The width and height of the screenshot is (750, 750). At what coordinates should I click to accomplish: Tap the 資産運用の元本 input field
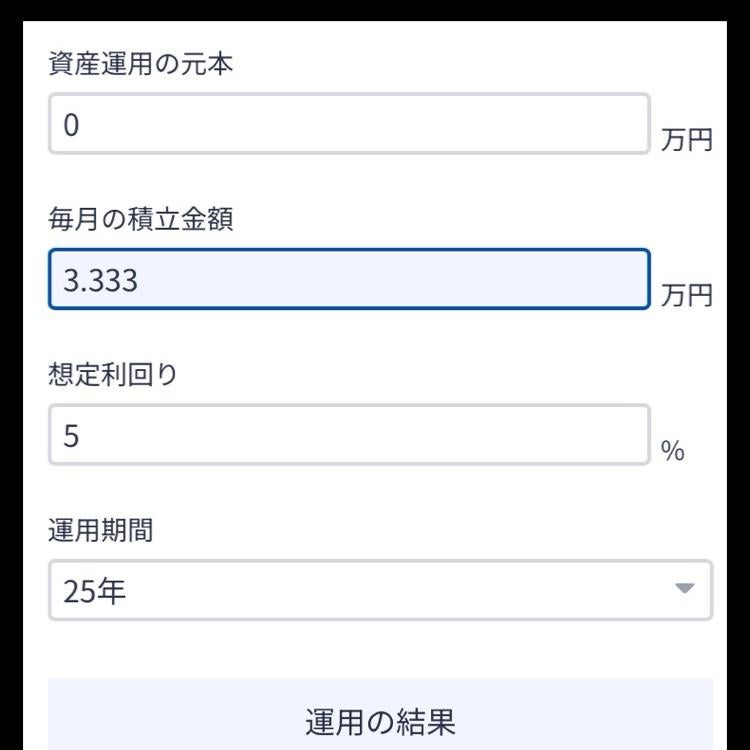(x=349, y=124)
